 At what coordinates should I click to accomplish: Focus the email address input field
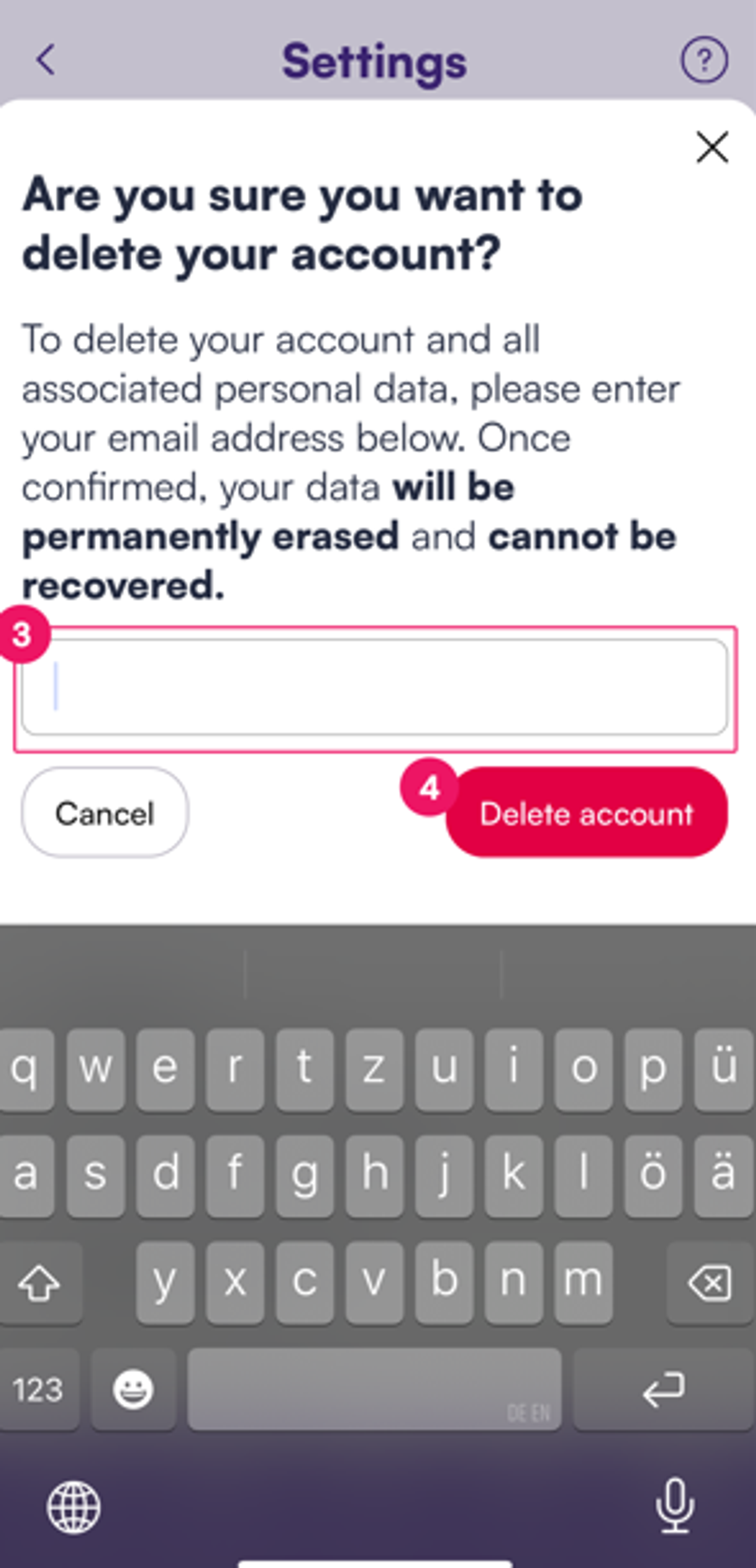coord(374,687)
